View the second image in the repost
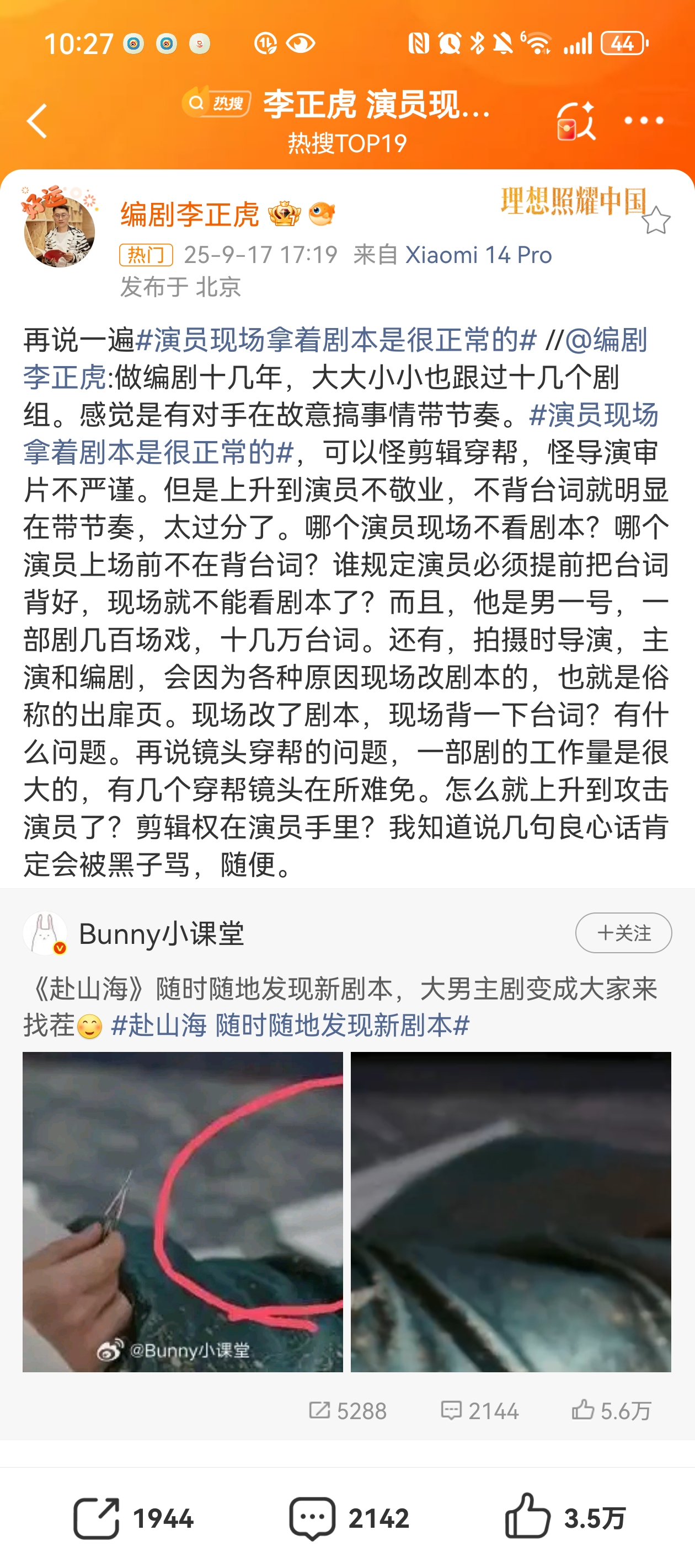The width and height of the screenshot is (695, 1568). (510, 1211)
